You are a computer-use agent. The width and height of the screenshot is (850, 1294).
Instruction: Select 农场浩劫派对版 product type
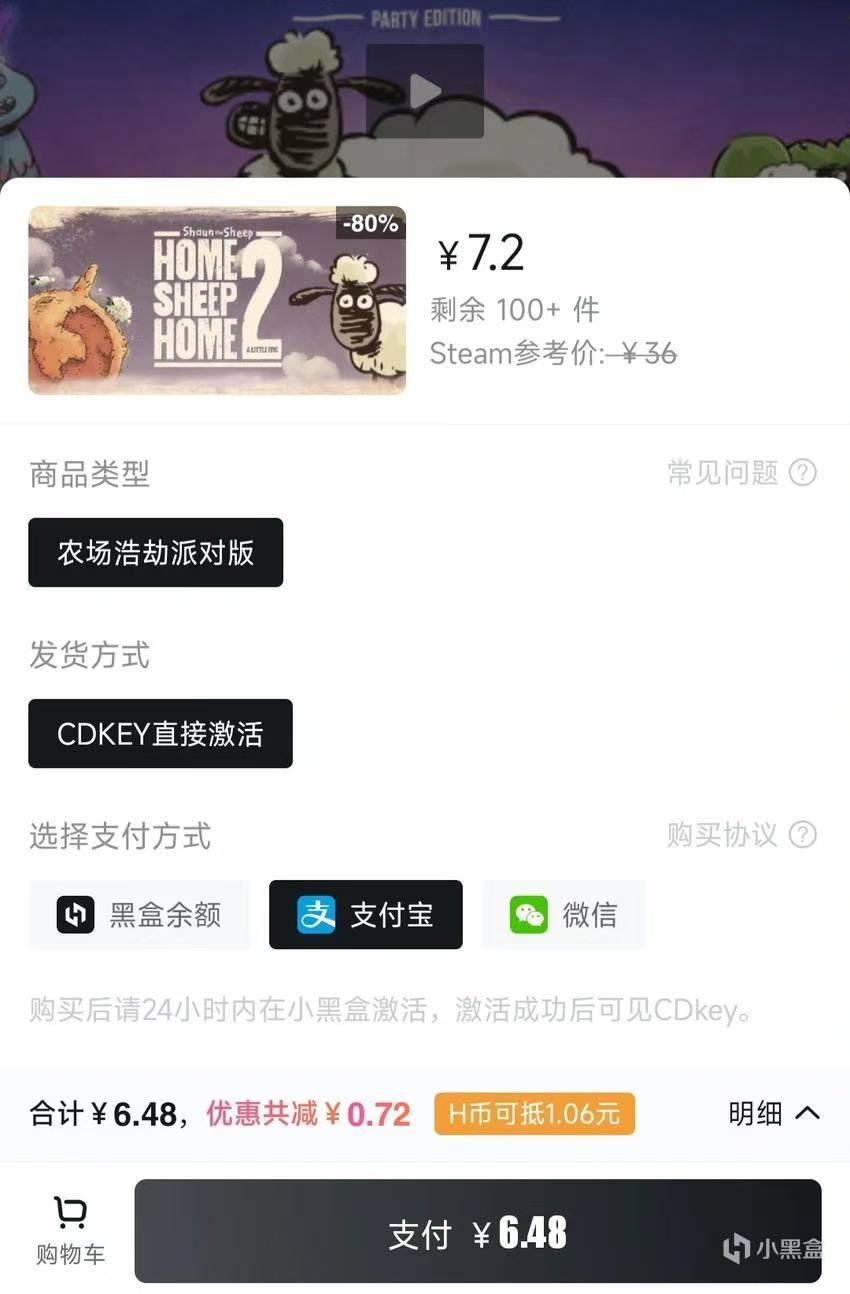(x=155, y=552)
